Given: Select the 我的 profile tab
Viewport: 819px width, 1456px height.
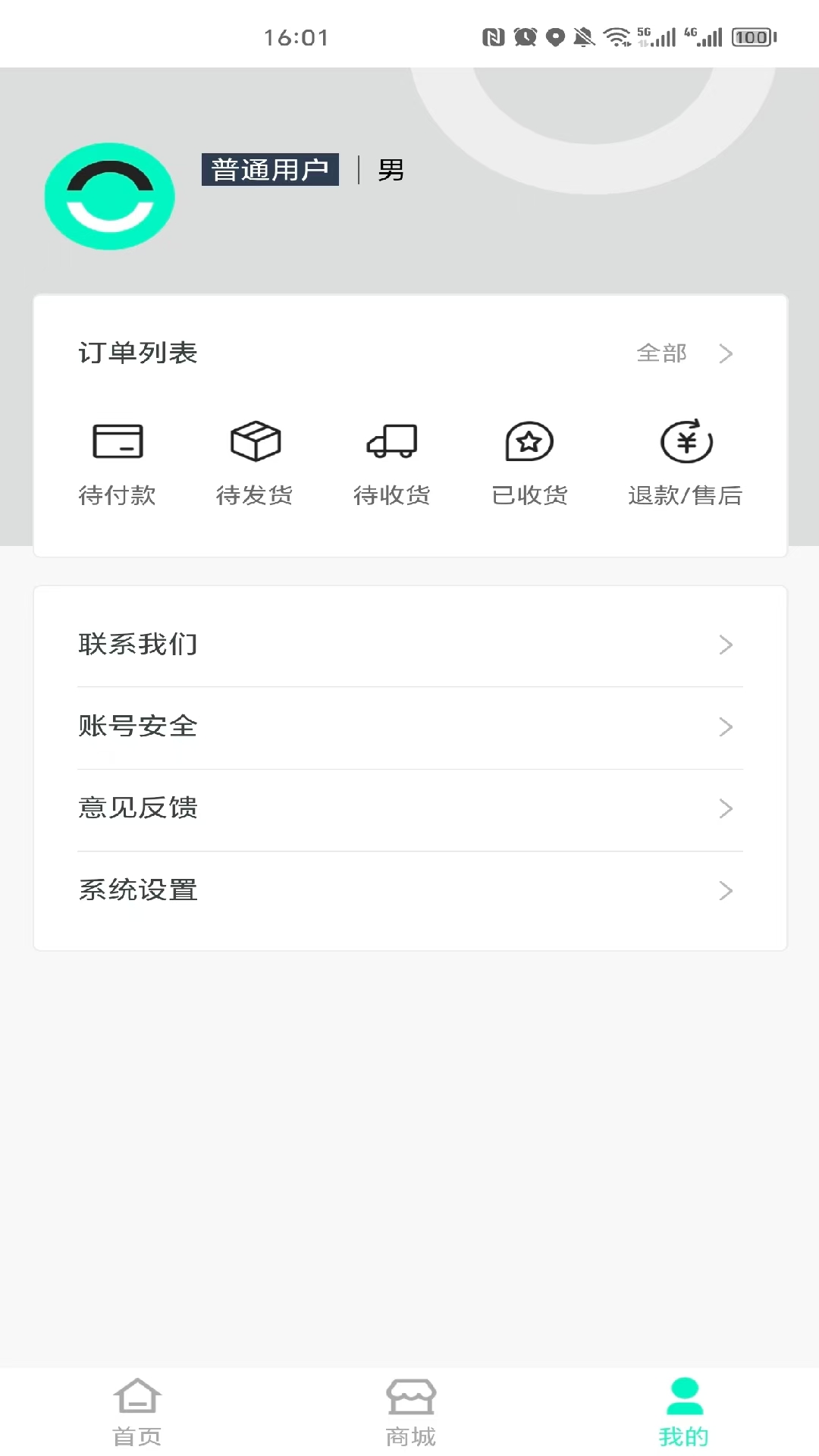Looking at the screenshot, I should (684, 1412).
